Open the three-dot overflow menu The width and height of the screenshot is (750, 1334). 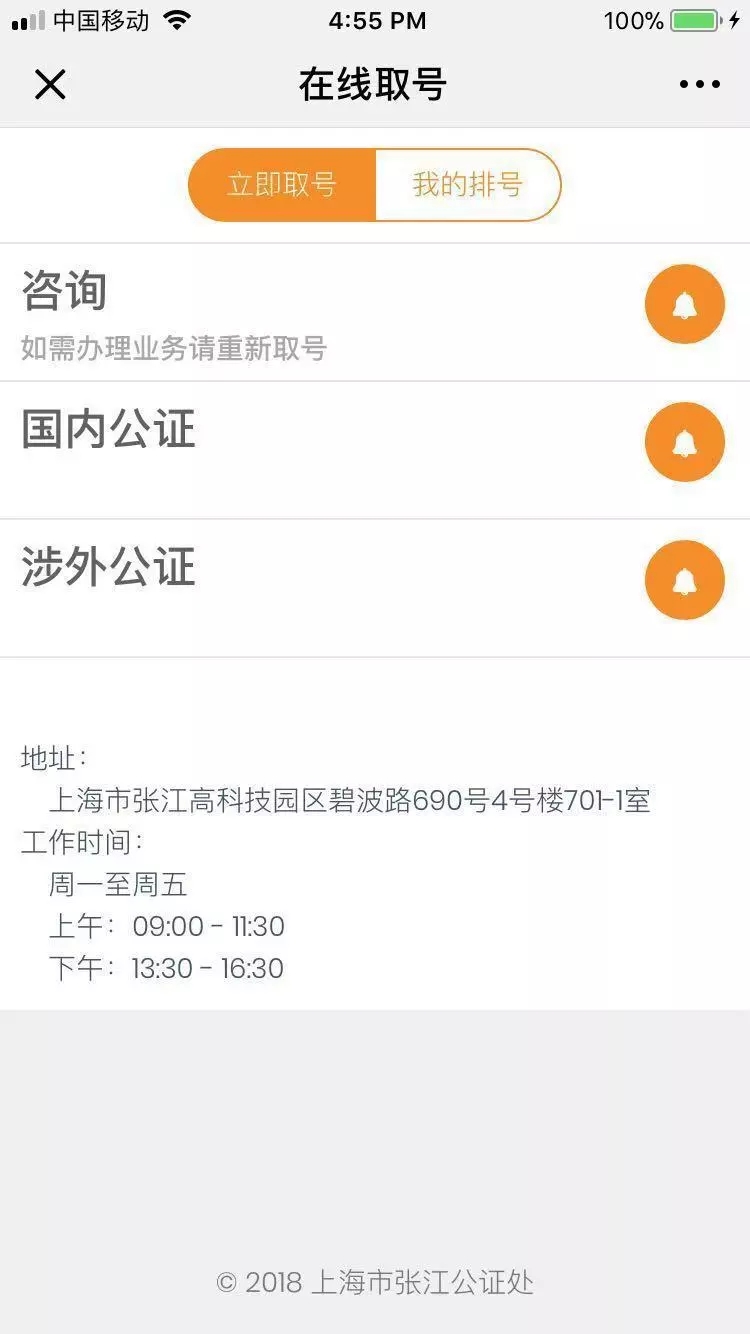699,85
